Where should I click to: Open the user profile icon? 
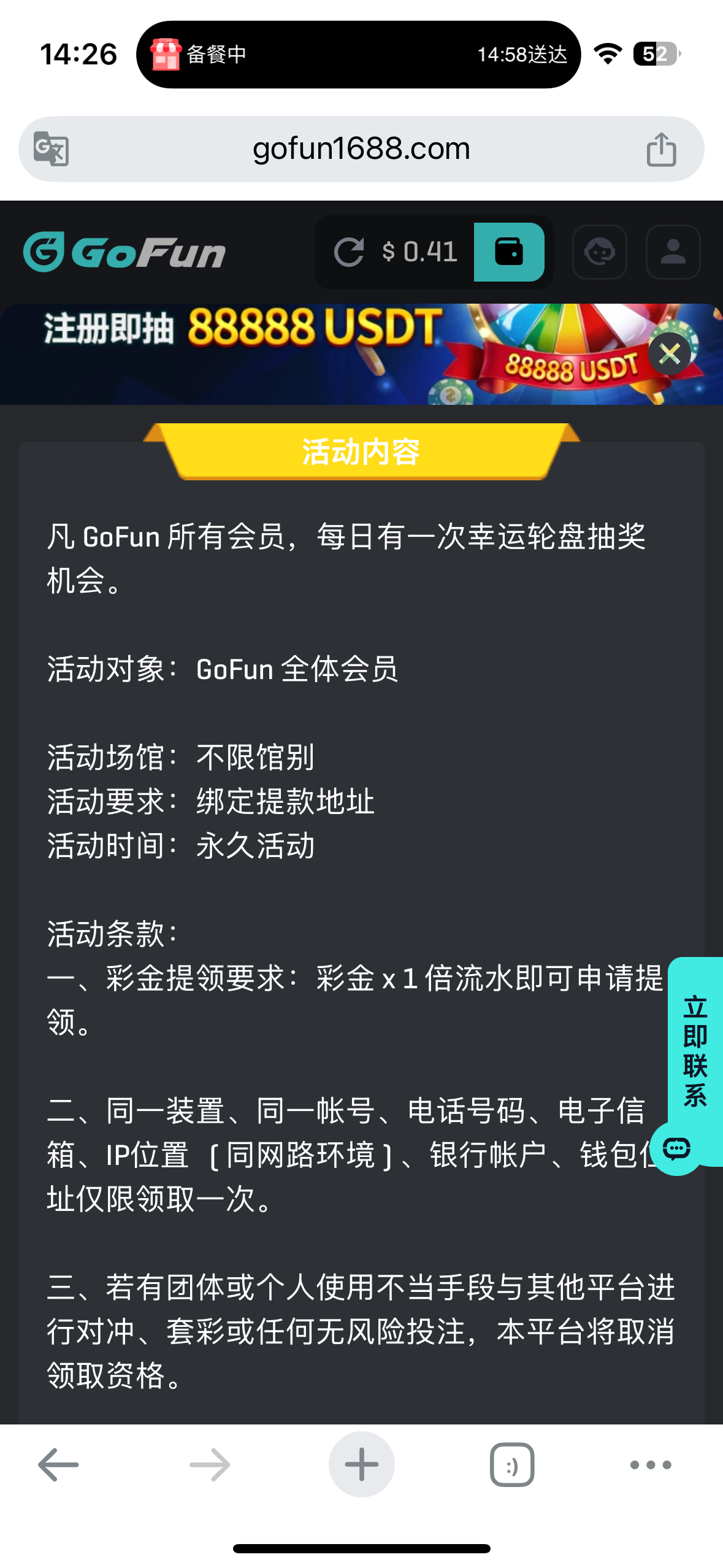[673, 252]
